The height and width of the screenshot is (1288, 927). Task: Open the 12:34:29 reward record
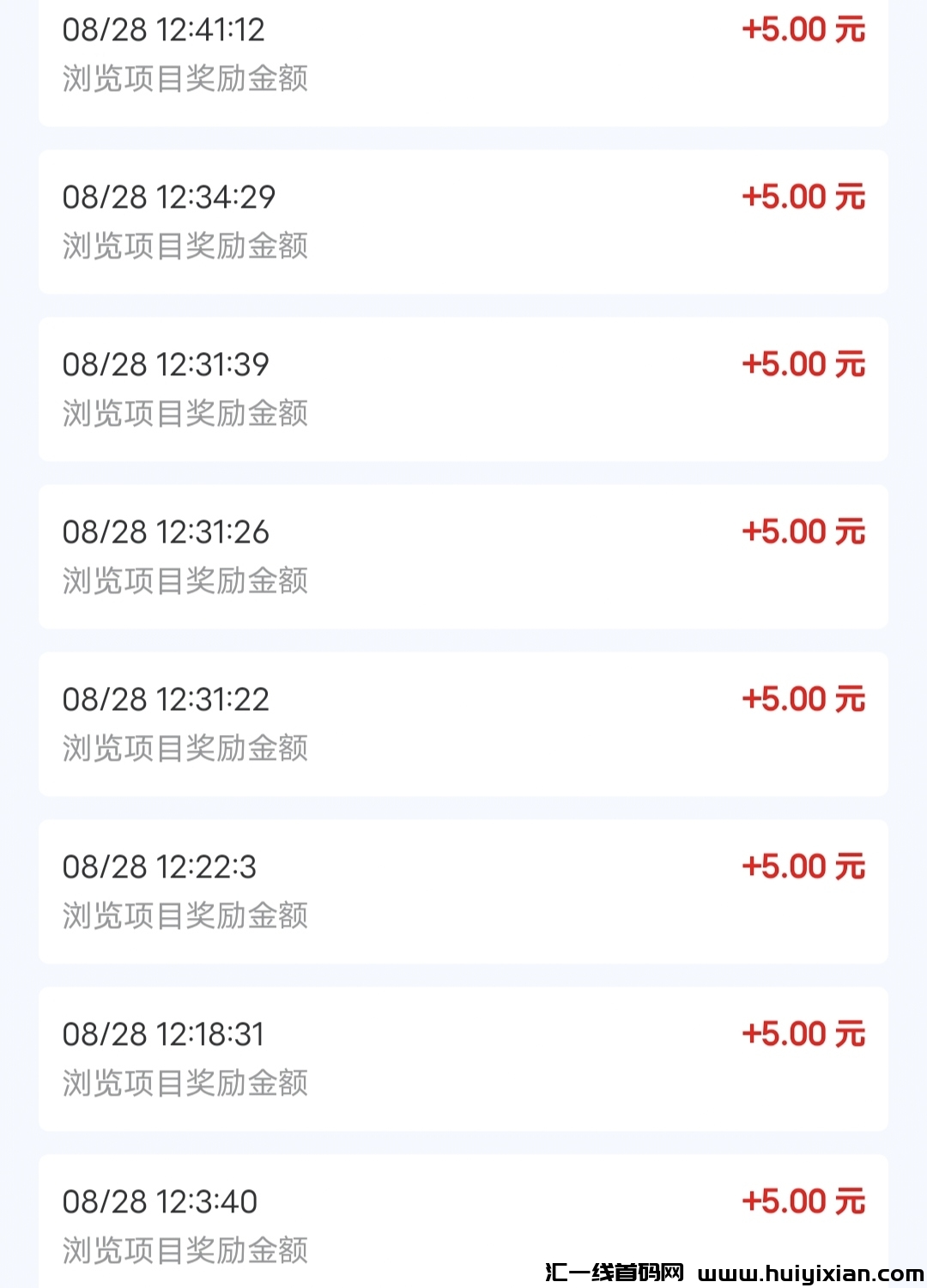(x=463, y=219)
